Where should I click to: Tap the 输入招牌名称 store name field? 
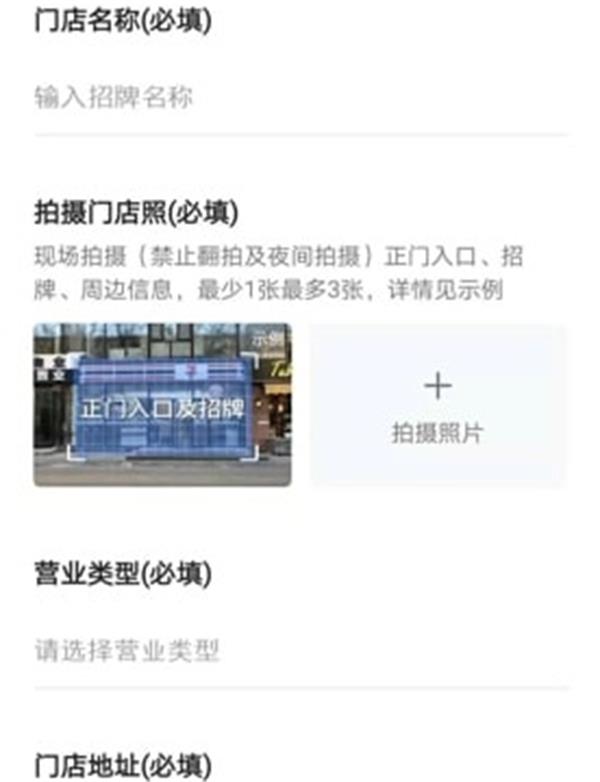pos(300,98)
